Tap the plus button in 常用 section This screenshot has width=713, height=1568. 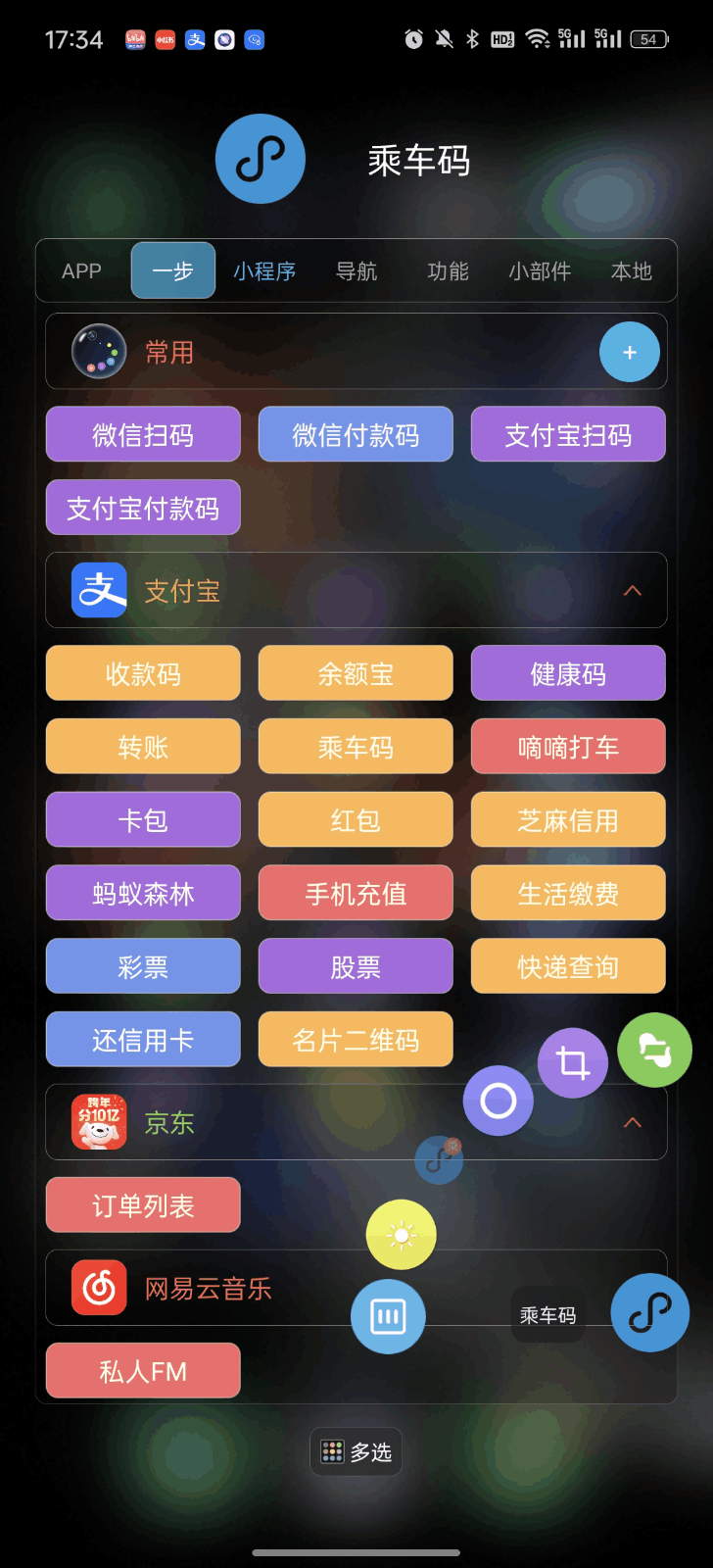pos(630,351)
